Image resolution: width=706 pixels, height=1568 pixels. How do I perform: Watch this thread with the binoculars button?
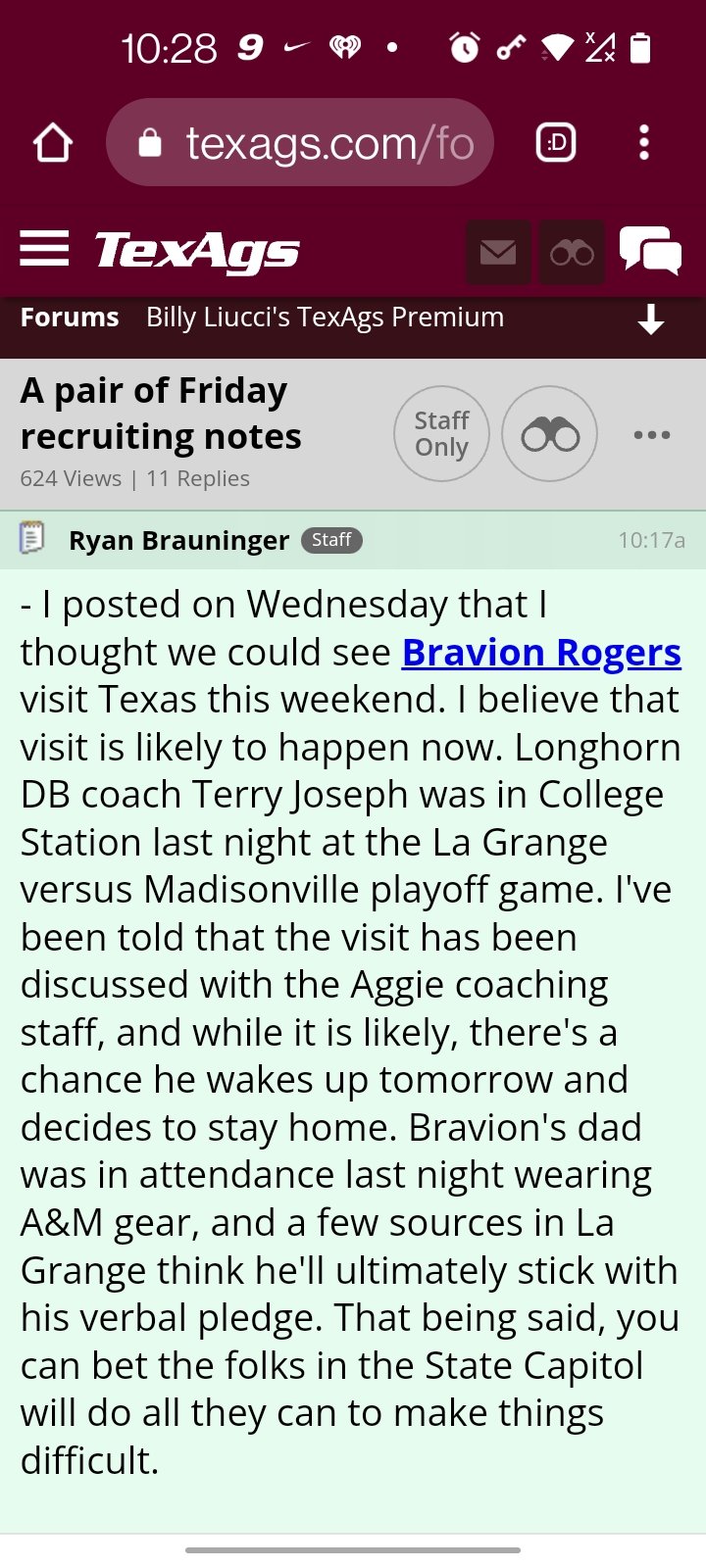click(549, 434)
